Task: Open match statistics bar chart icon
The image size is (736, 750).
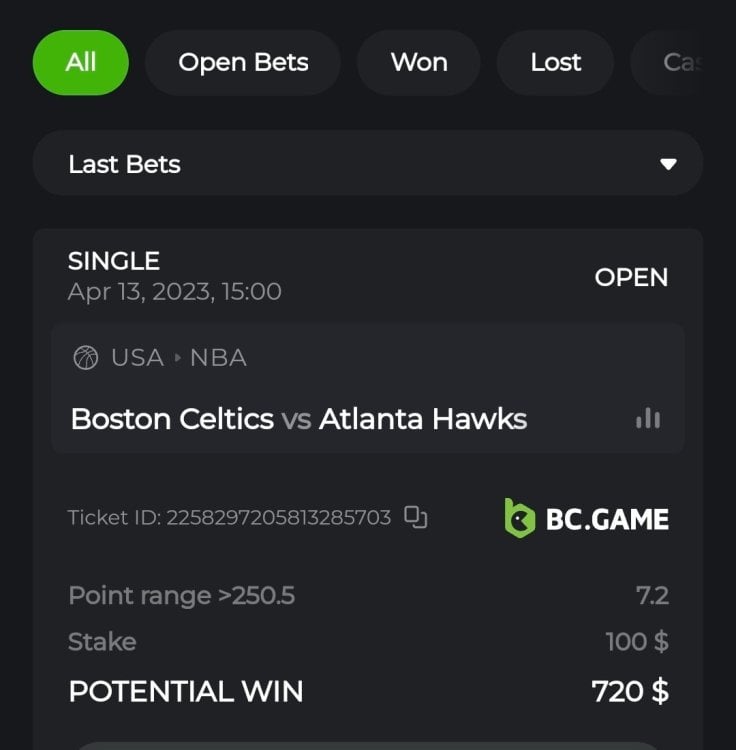Action: point(648,418)
